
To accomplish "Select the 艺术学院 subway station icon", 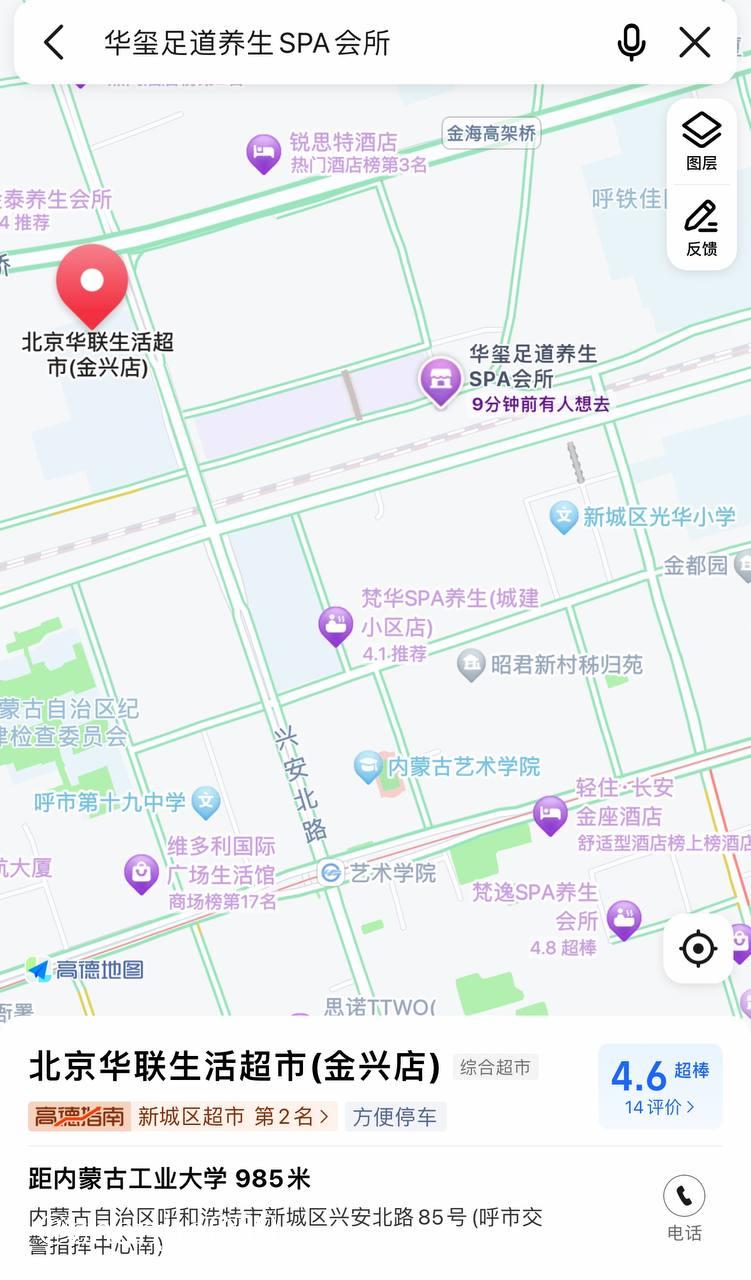I will point(330,872).
